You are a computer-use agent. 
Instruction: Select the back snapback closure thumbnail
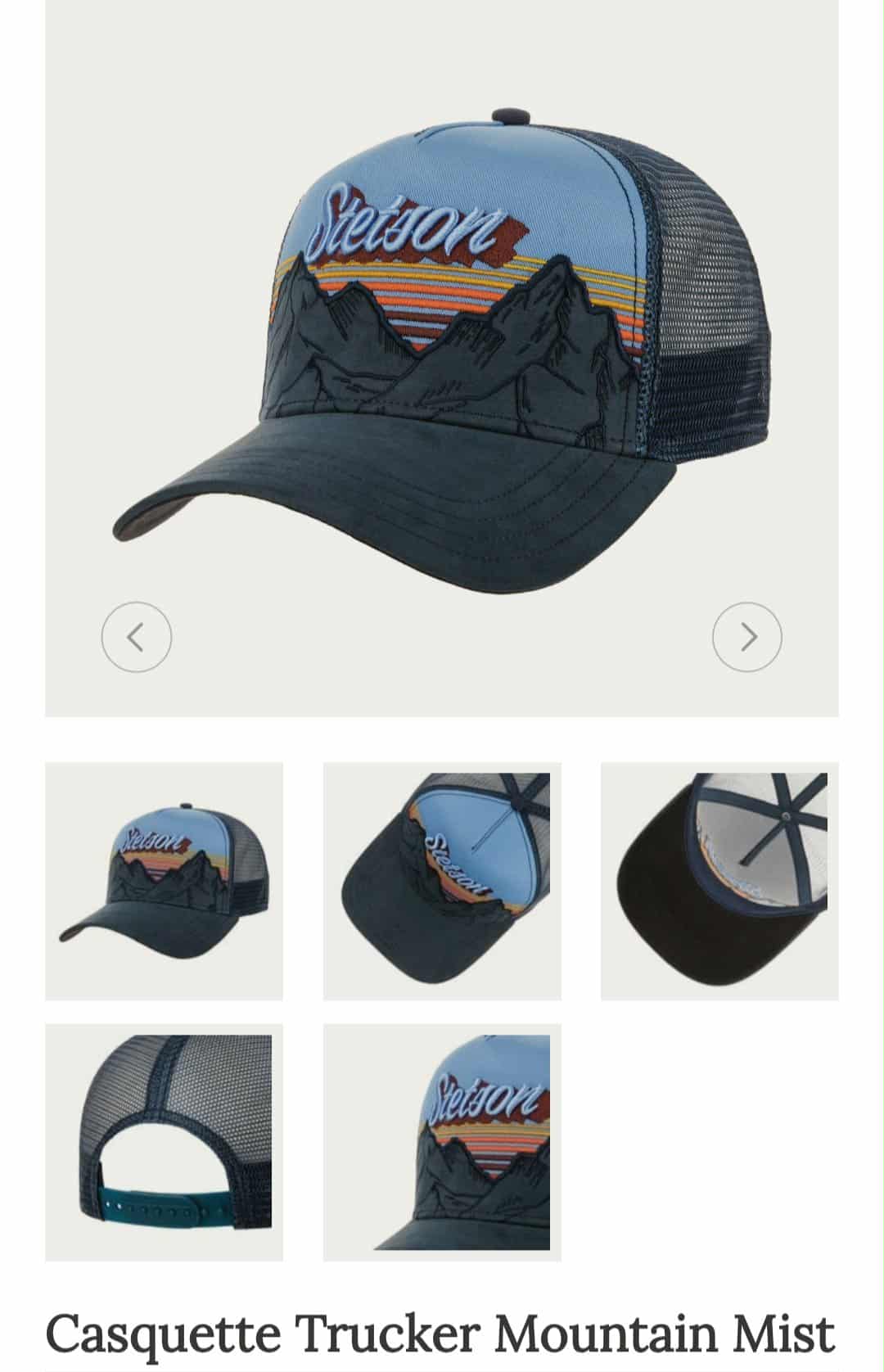coord(164,1142)
